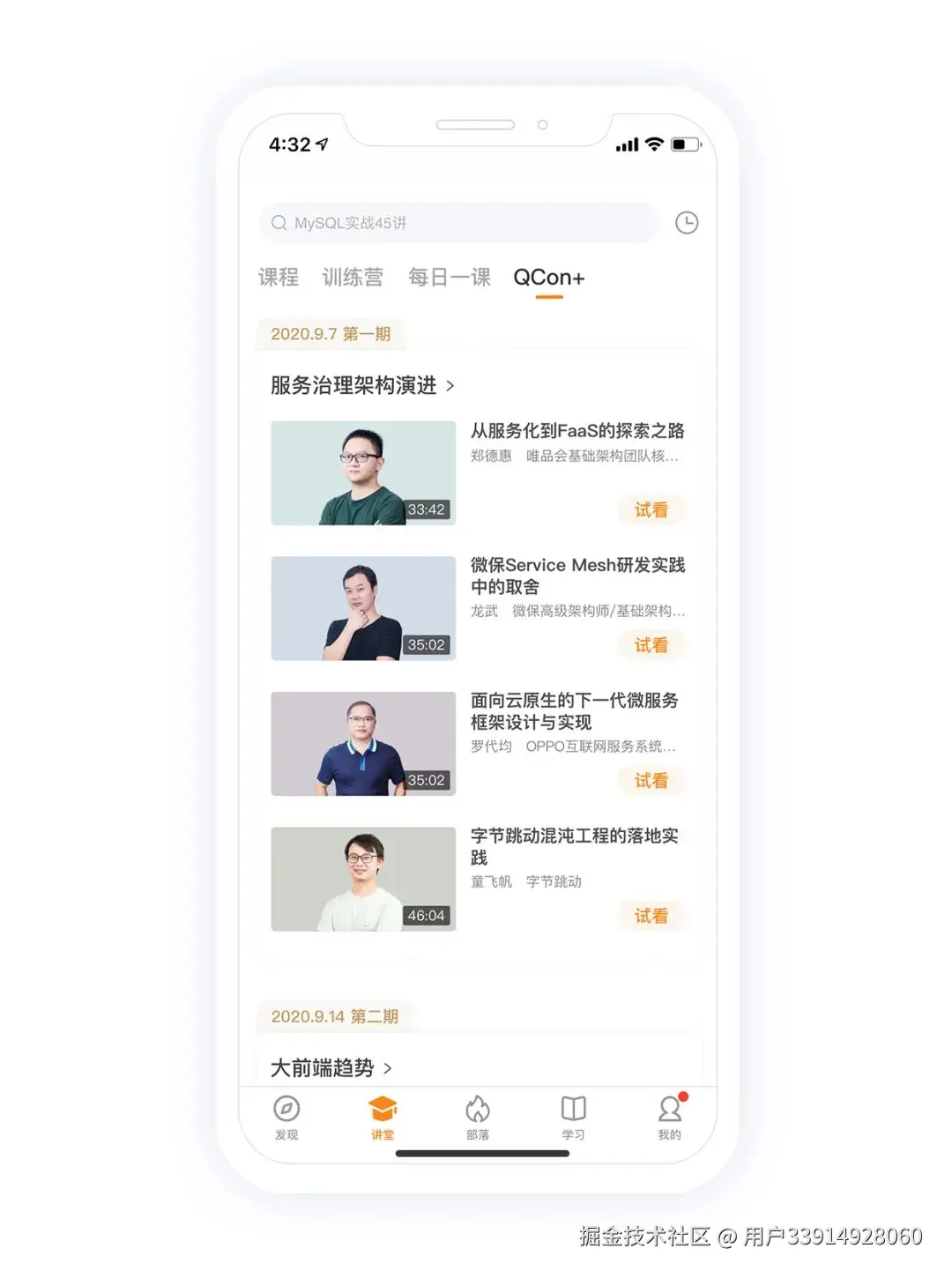The width and height of the screenshot is (952, 1278).
Task: Open the MySQL实战45讲 search box
Action: 458,223
